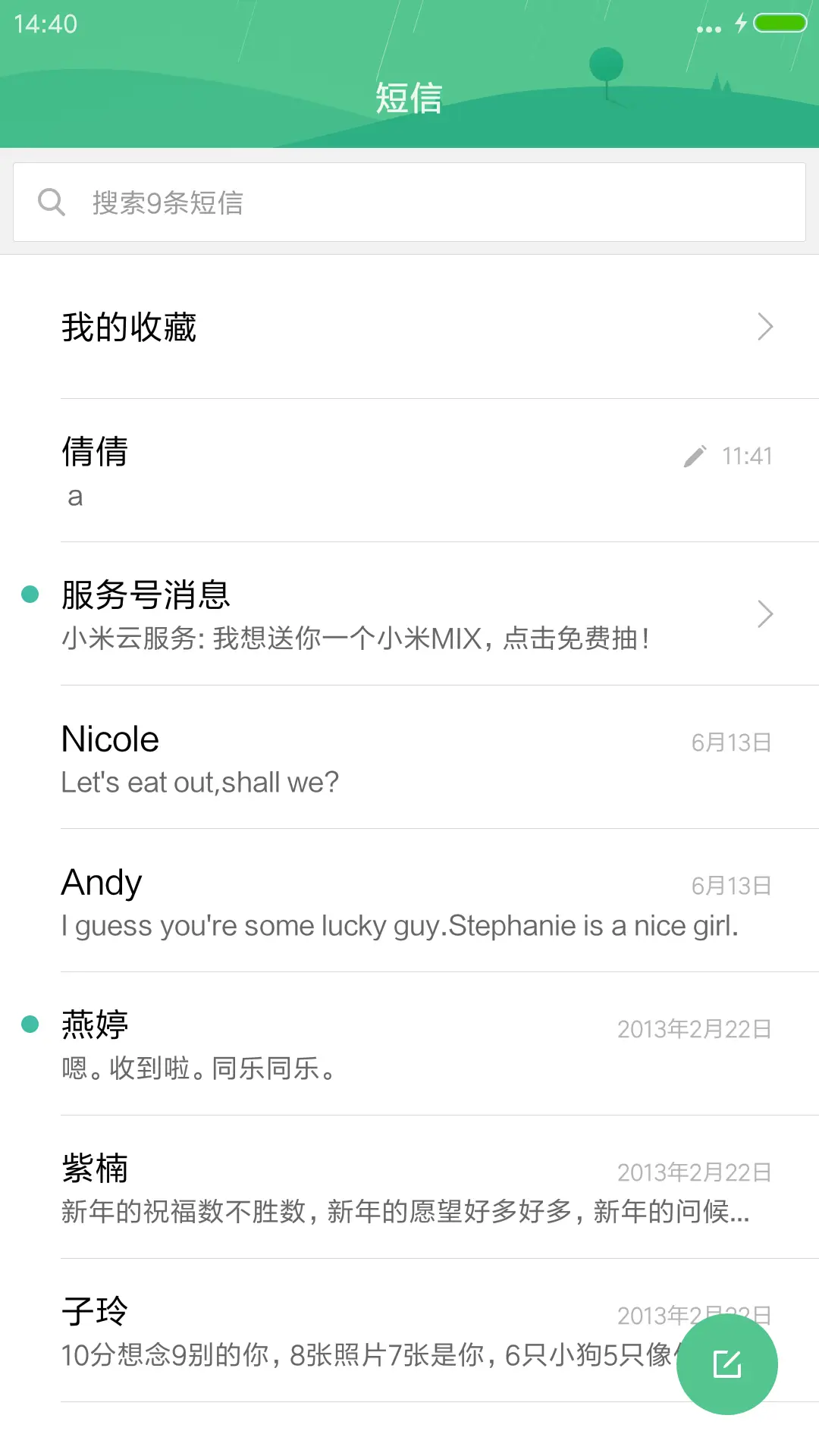Read the New Year message from 紫楠
819x1456 pixels.
409,1188
